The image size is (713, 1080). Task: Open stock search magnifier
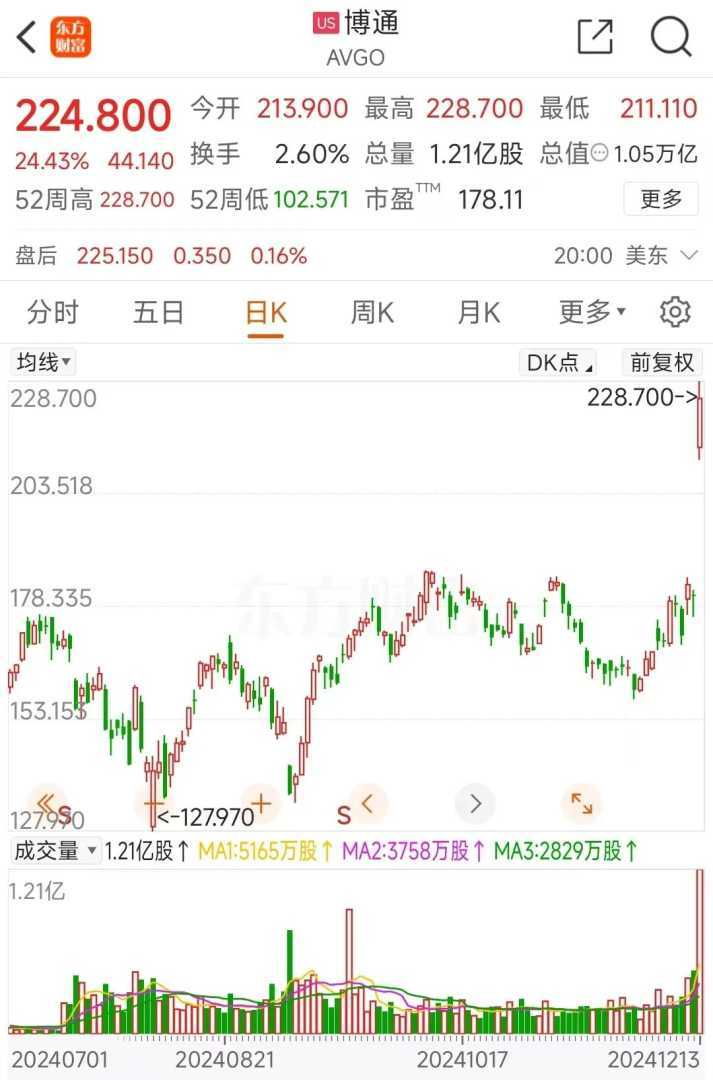pos(671,37)
